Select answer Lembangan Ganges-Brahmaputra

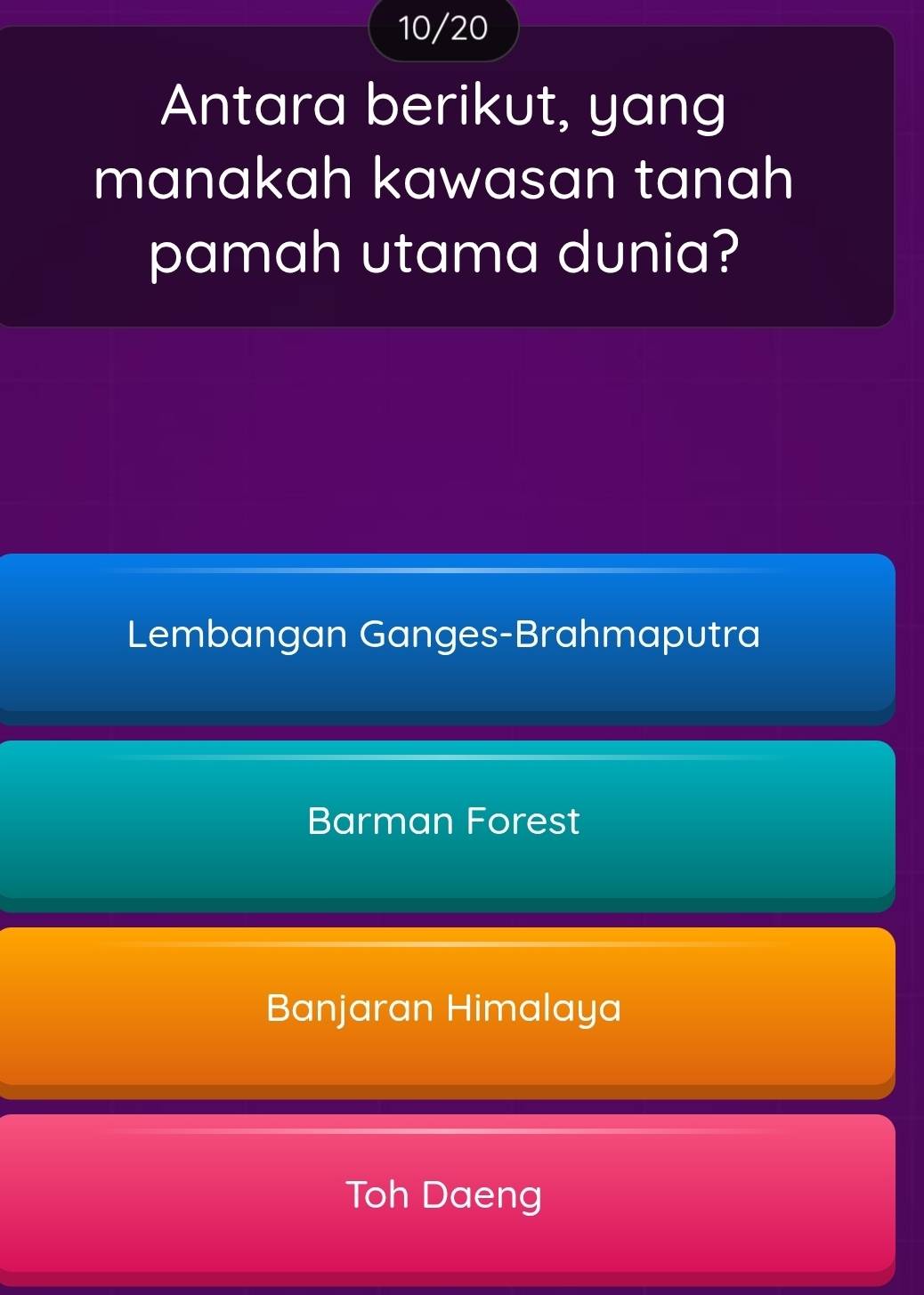[445, 635]
